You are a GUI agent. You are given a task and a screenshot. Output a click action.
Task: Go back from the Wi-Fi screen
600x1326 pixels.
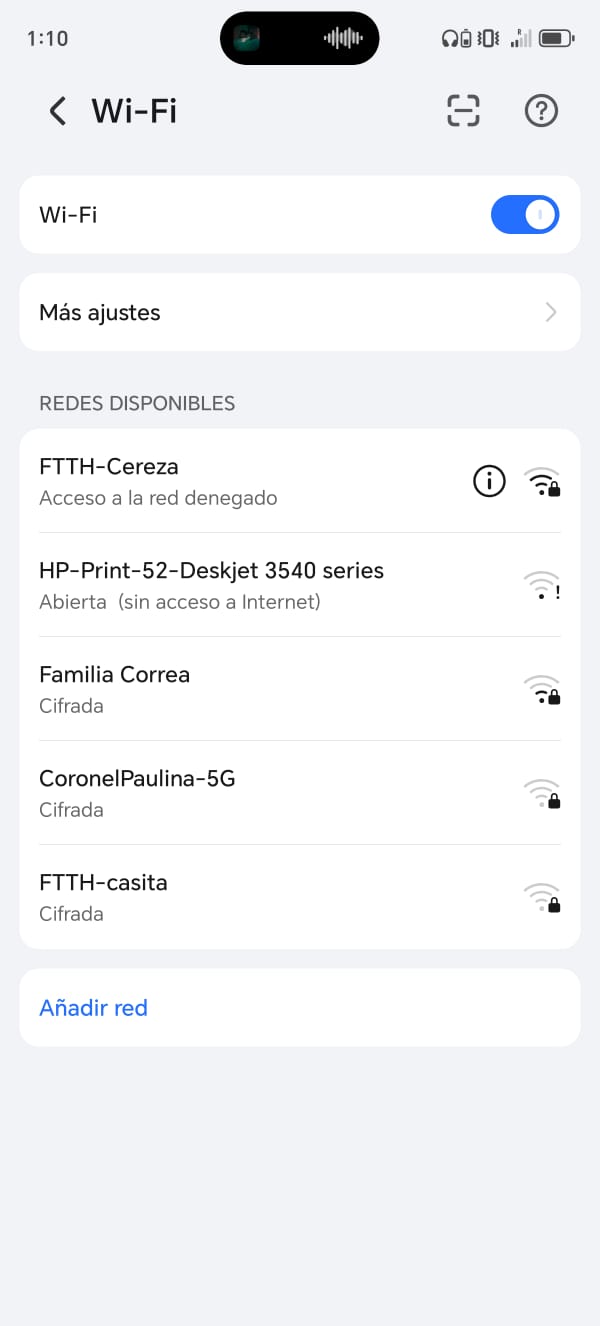[58, 111]
